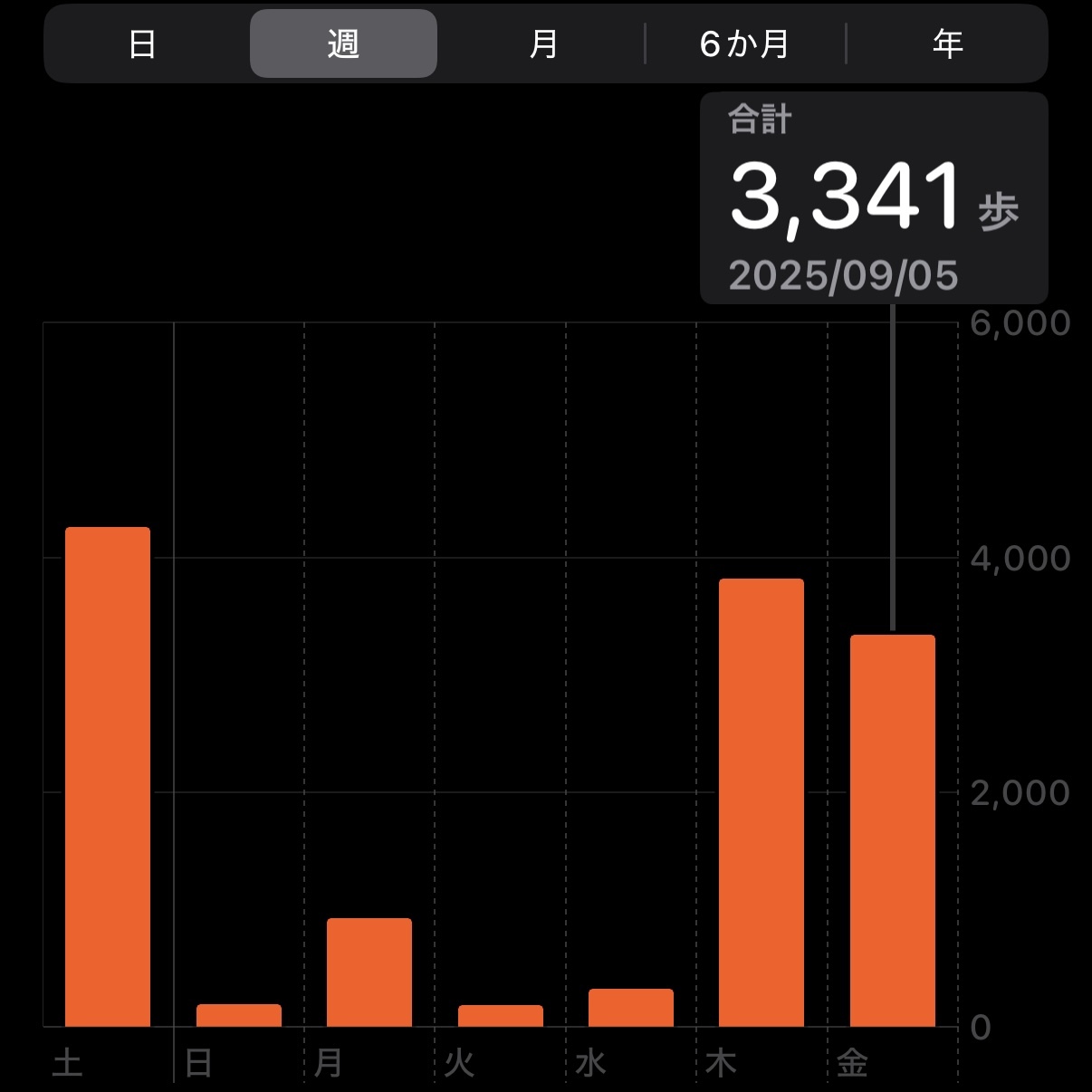Show the 6か月 step chart

point(744,43)
